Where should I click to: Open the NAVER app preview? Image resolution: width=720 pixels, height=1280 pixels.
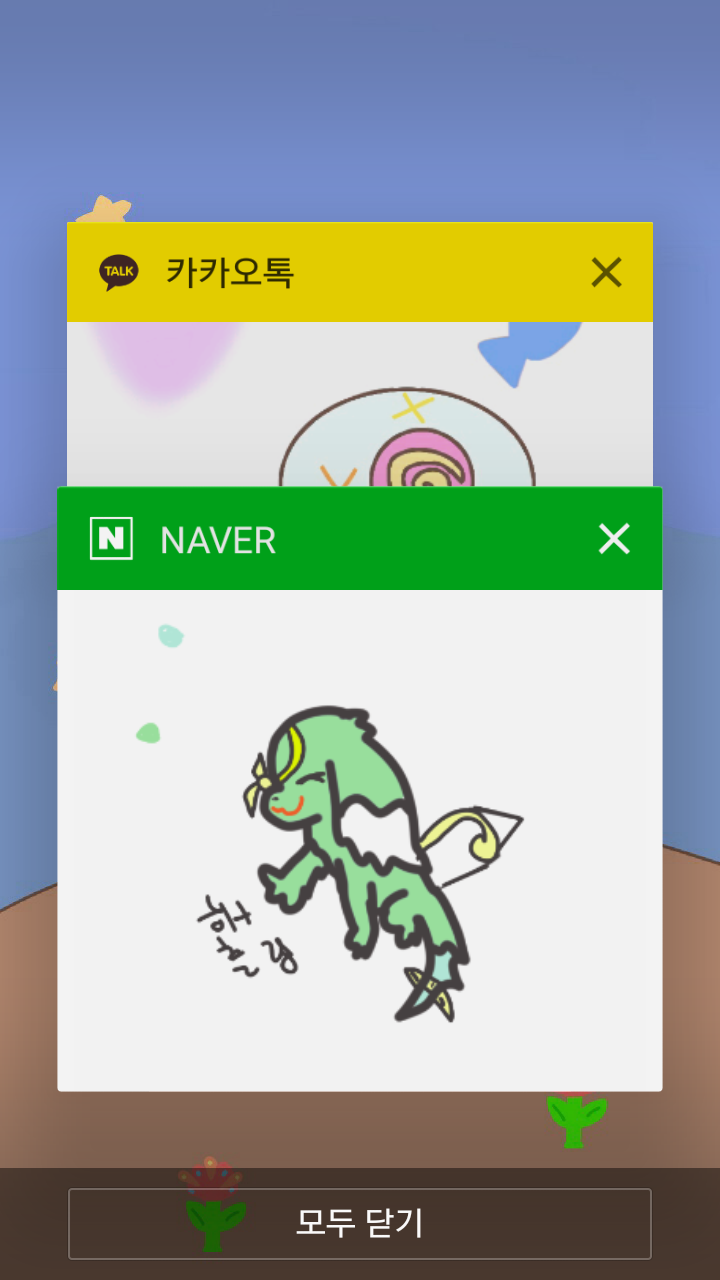[x=359, y=840]
